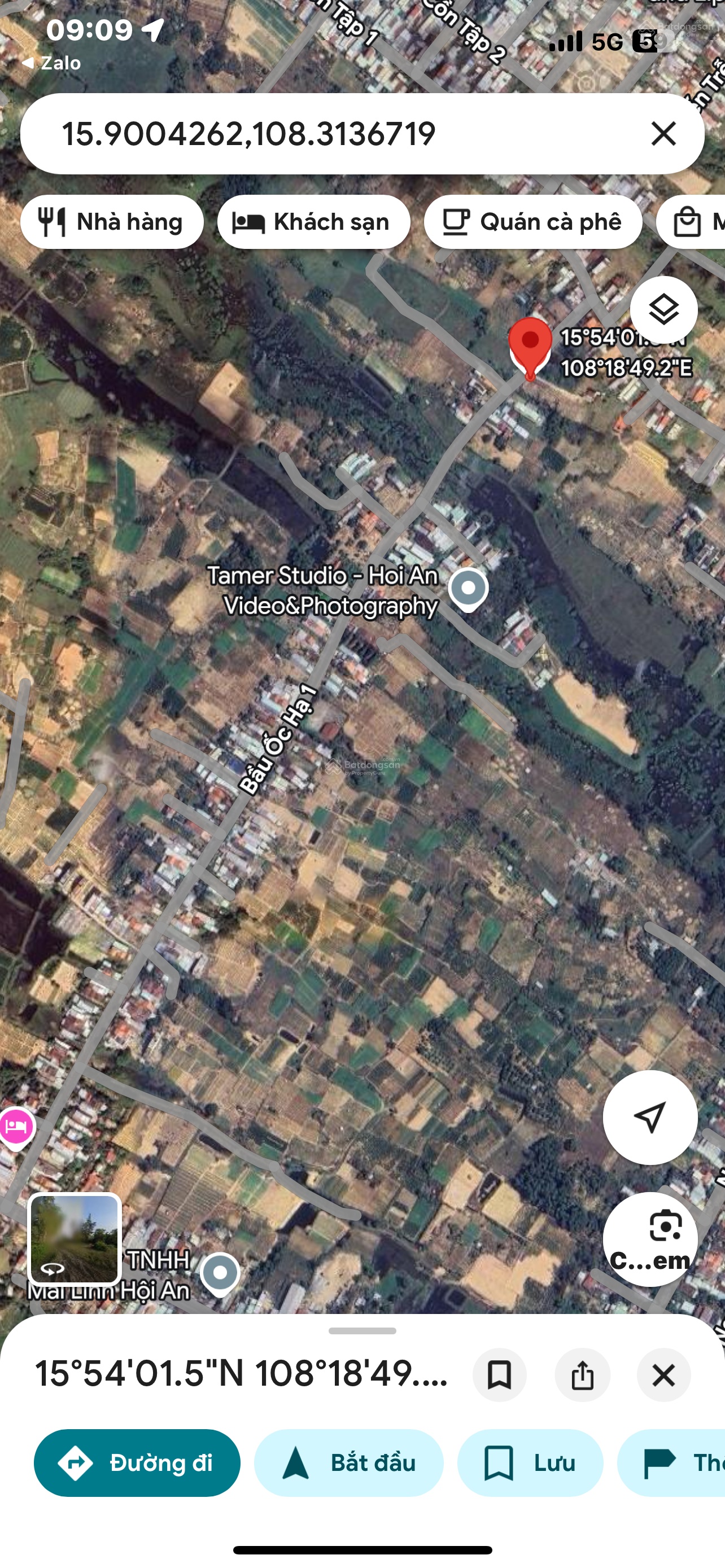Open the Street View thumbnail
Image resolution: width=725 pixels, height=1568 pixels.
[x=75, y=1239]
